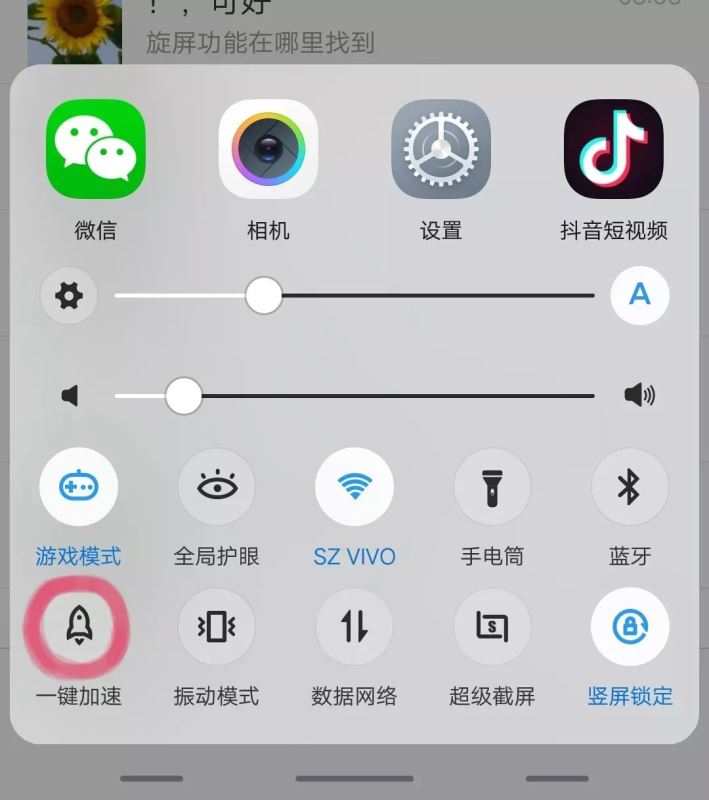
Task: Open the 微信 (WeChat) app
Action: coord(96,150)
